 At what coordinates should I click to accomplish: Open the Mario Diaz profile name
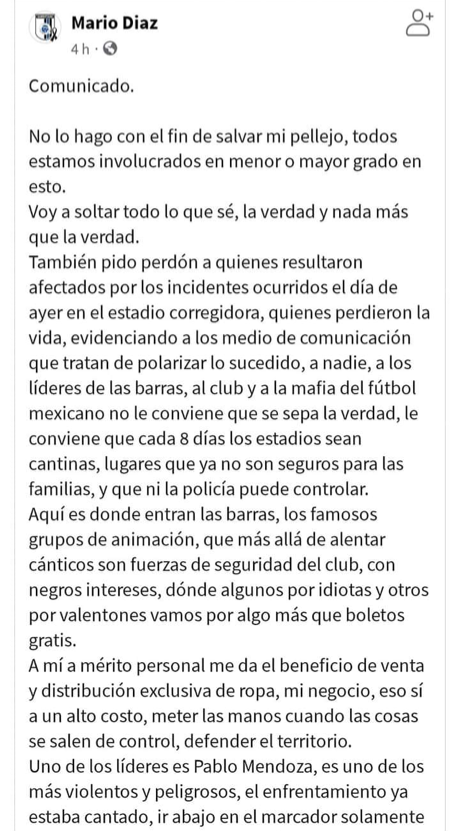click(x=114, y=23)
